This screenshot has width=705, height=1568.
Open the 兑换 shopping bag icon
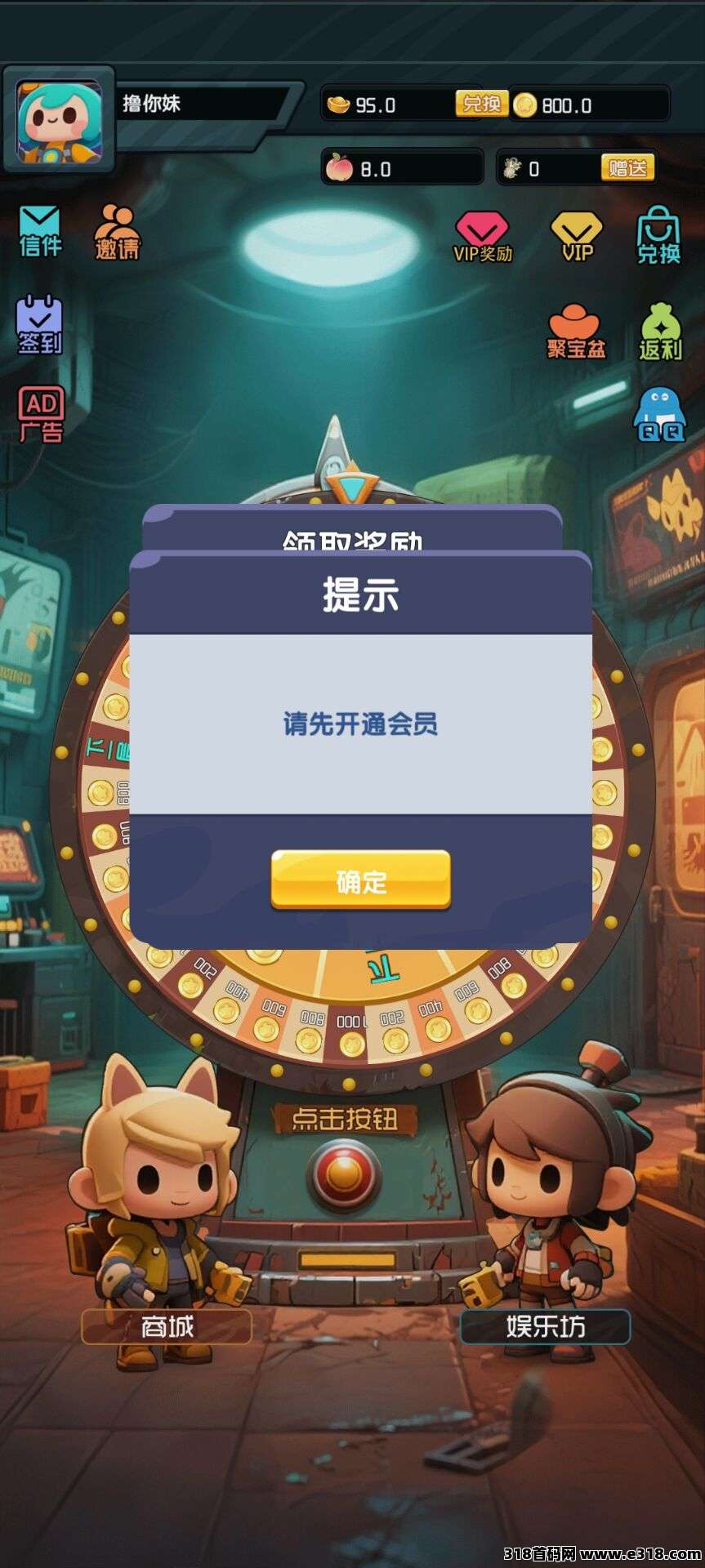coord(658,235)
